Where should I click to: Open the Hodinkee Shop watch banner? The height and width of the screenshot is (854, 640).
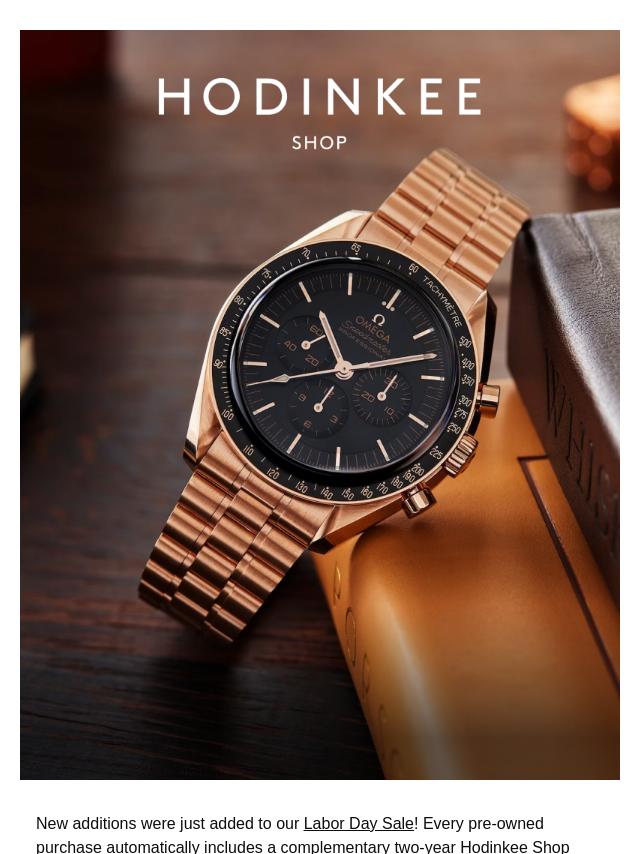click(x=320, y=404)
